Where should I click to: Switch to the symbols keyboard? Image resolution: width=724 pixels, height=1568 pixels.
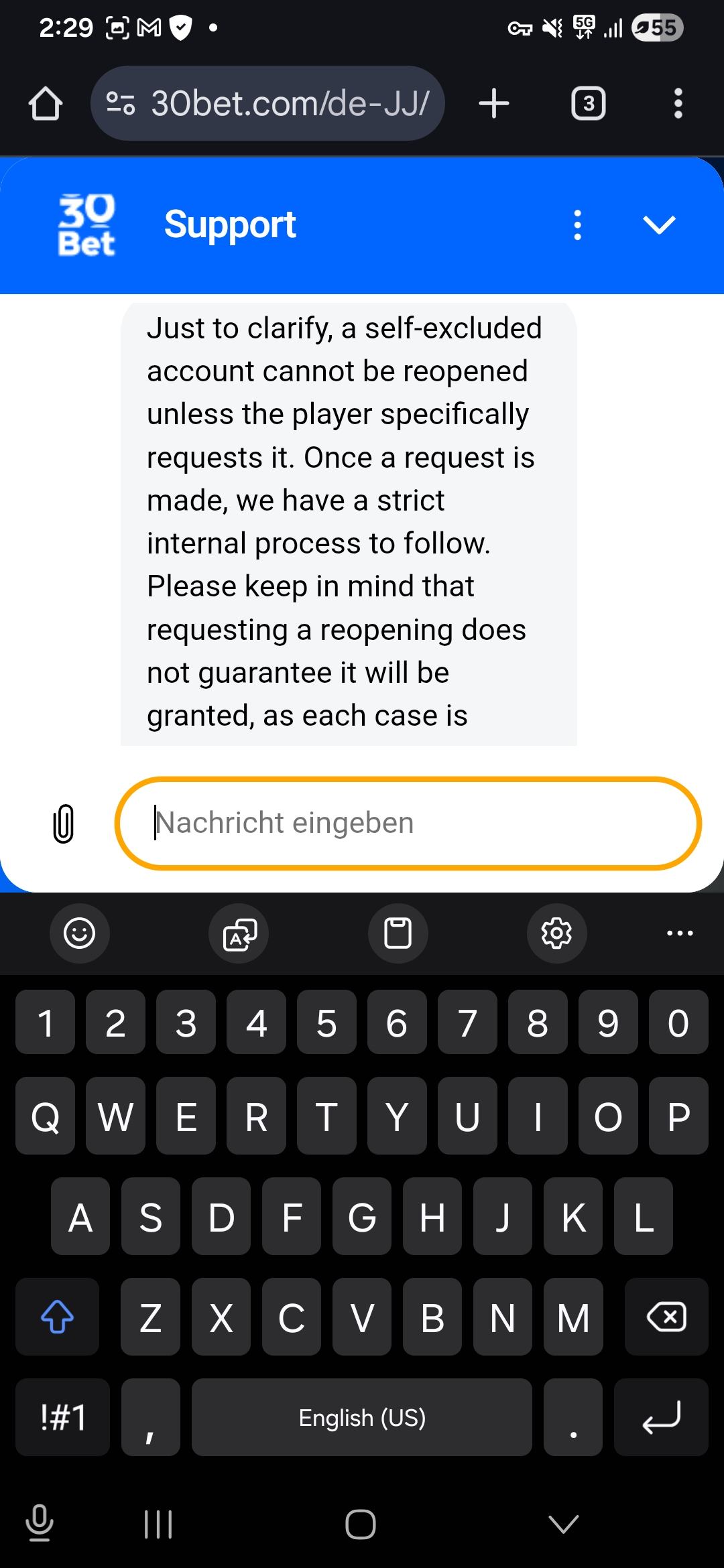[x=62, y=1417]
